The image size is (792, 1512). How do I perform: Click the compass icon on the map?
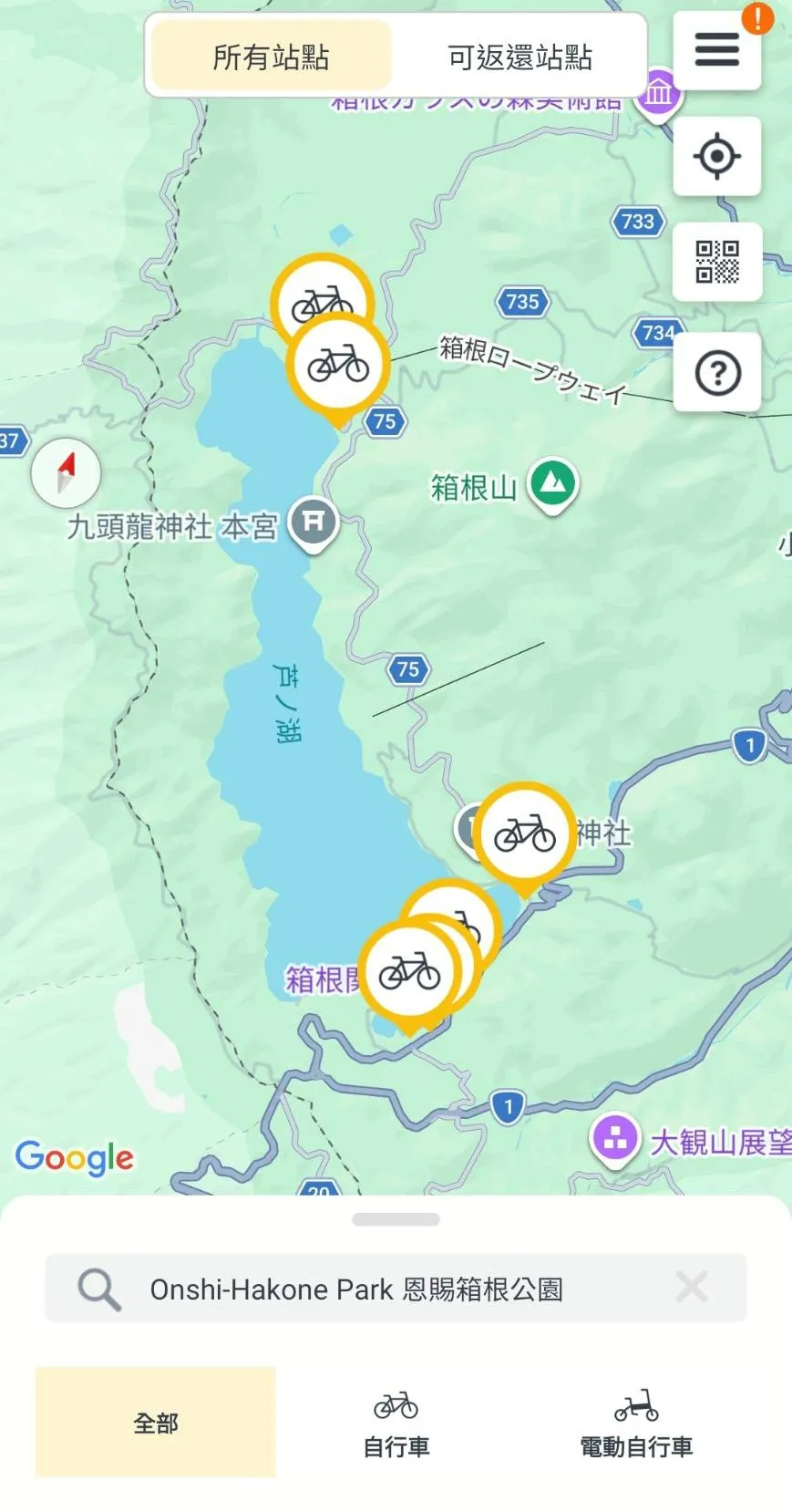(66, 471)
